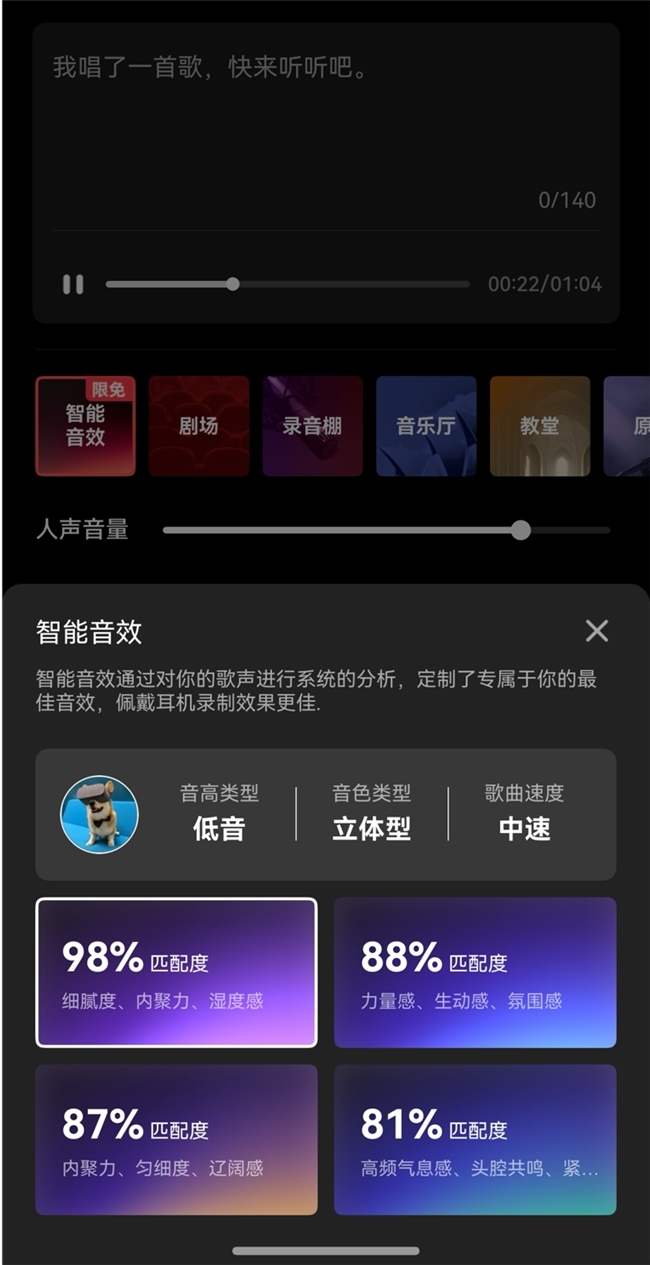Tap the playback progress bar
This screenshot has height=1265, width=650.
point(287,284)
